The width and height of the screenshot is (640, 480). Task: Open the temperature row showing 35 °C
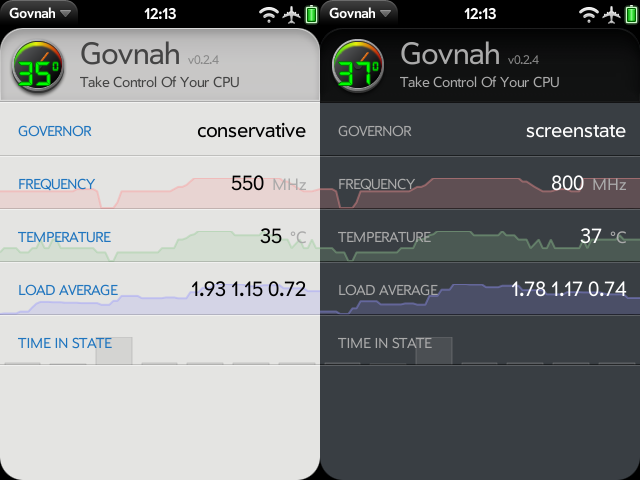coord(160,237)
